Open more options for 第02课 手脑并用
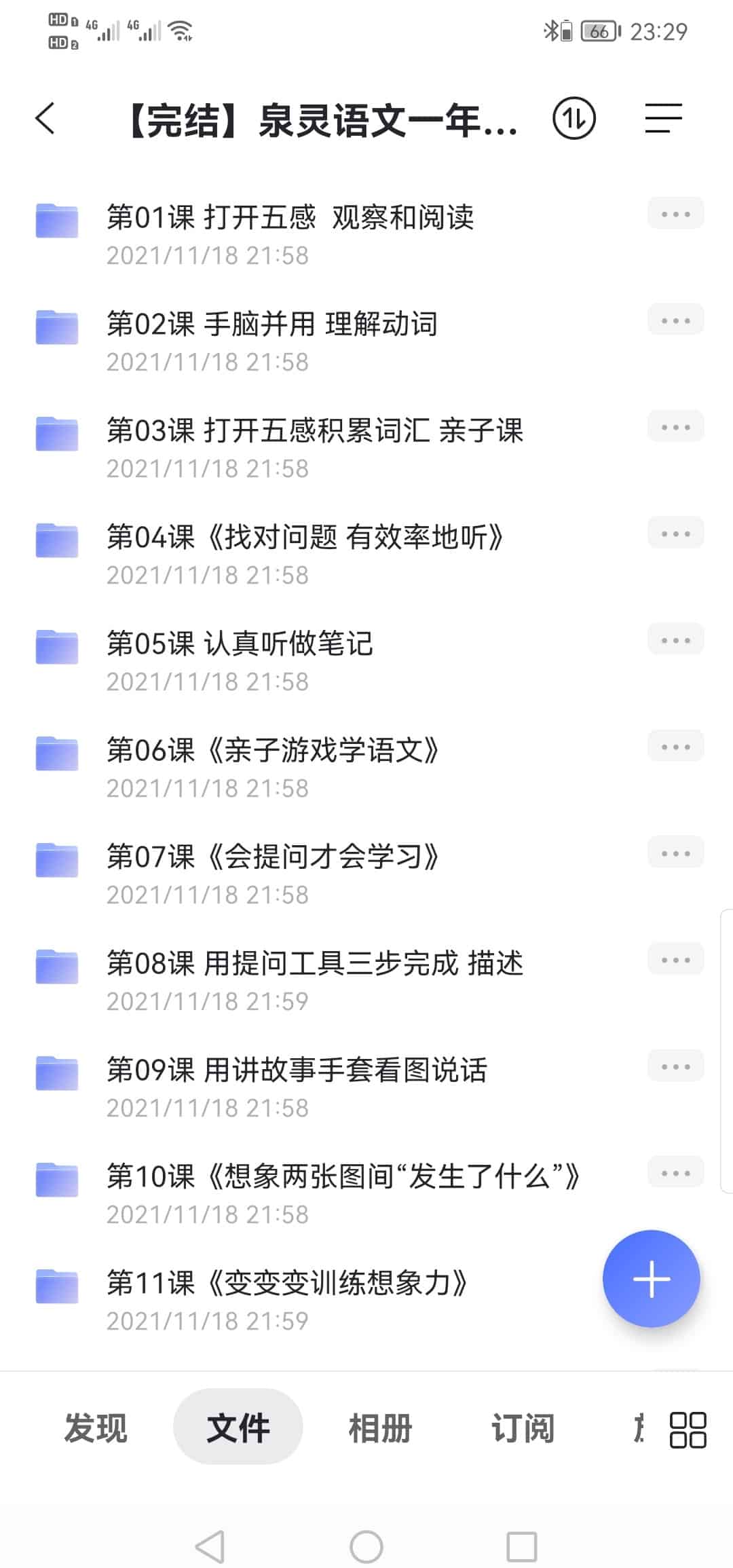Viewport: 733px width, 1568px height. coord(675,320)
